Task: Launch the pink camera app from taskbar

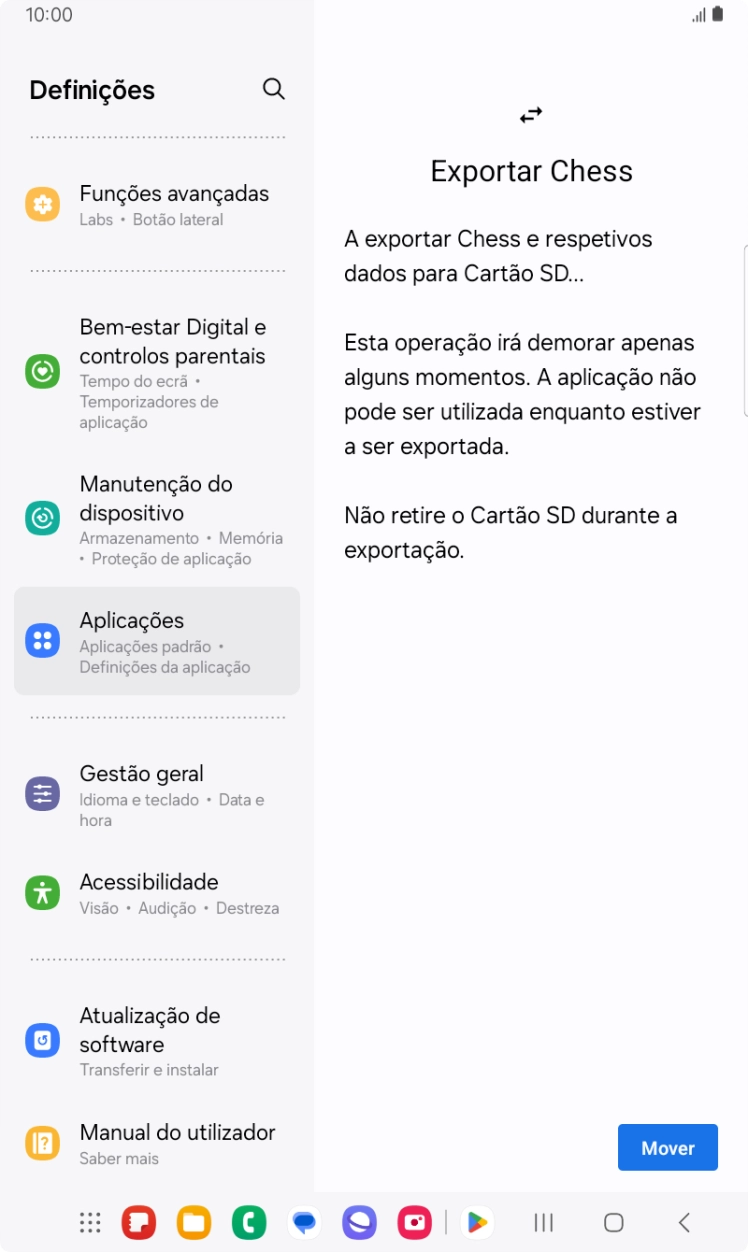Action: 414,1222
